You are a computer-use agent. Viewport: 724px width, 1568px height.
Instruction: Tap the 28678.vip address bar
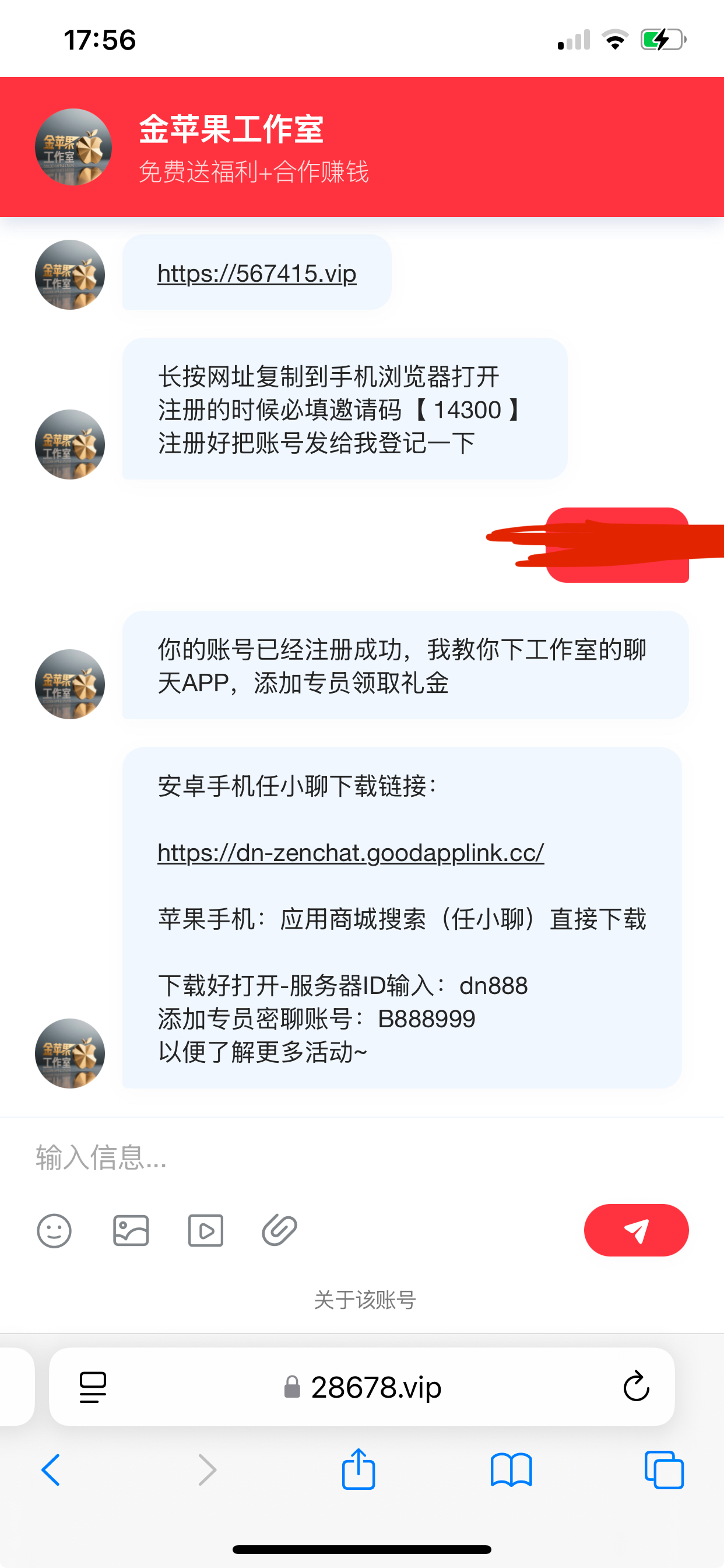click(x=363, y=1387)
